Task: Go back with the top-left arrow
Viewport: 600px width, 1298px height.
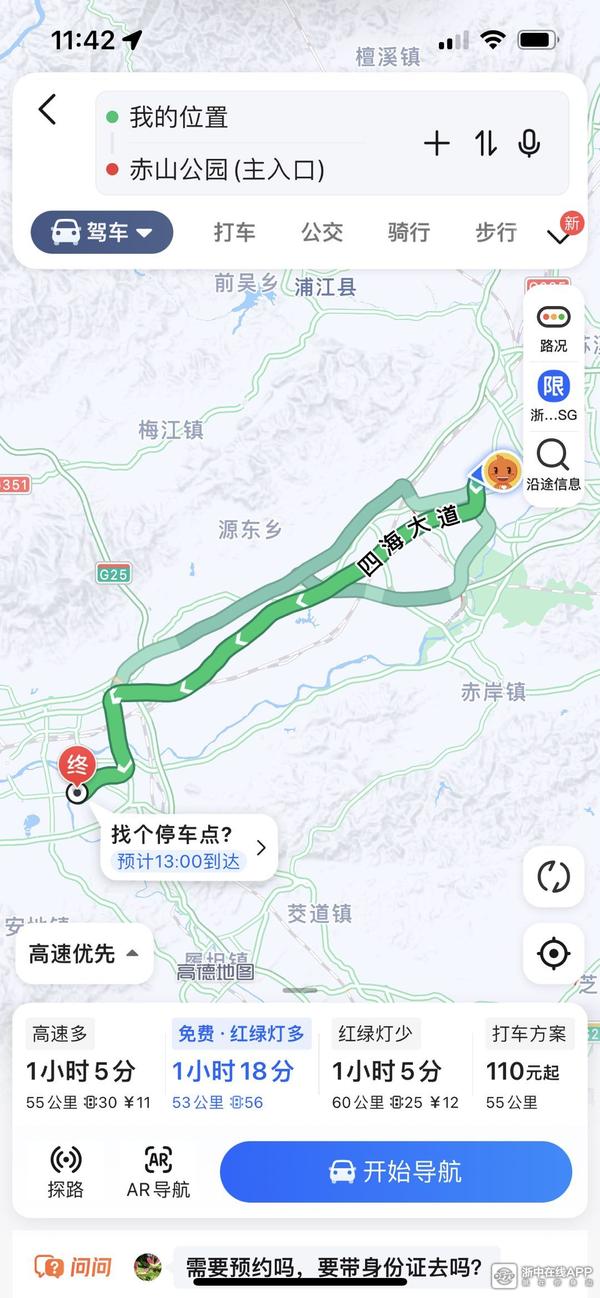Action: [47, 109]
